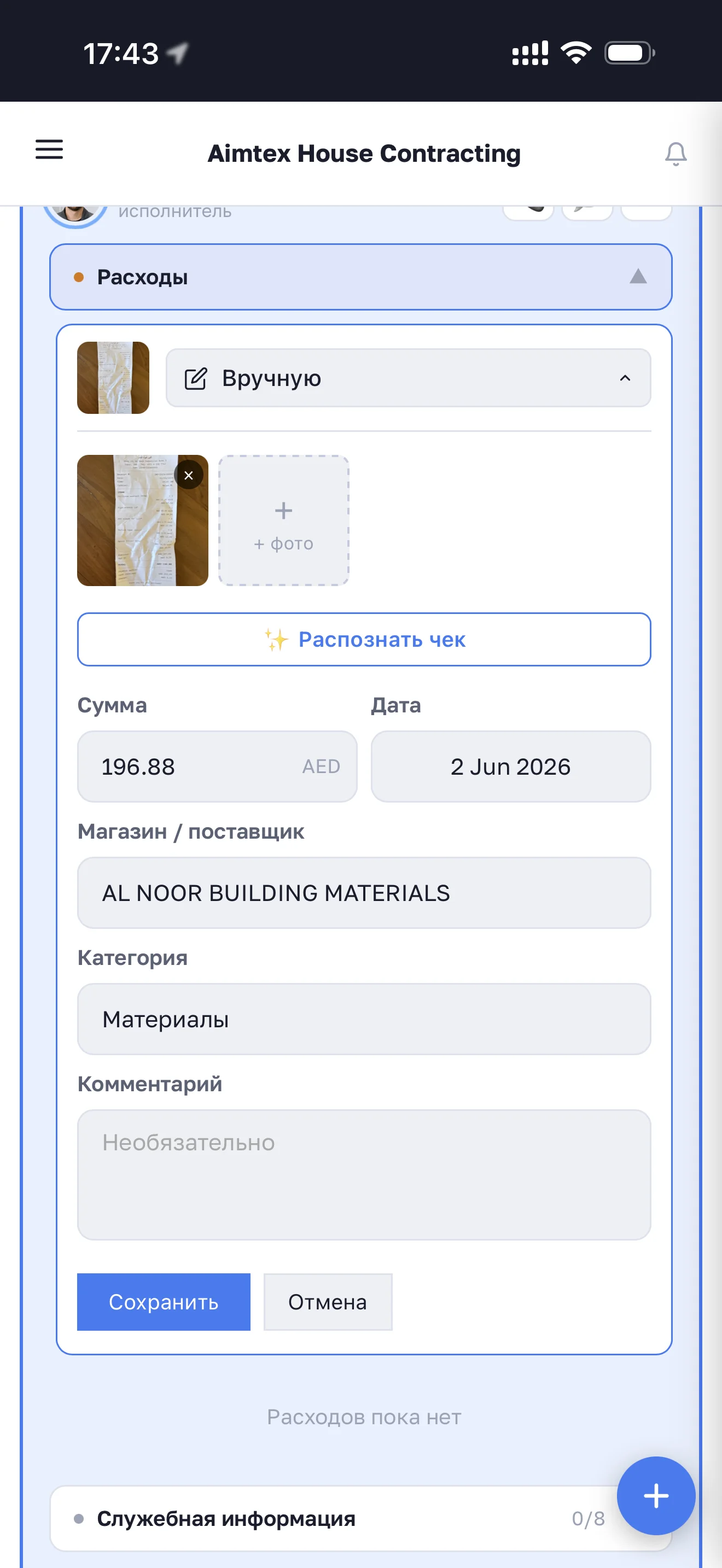Tap the floating plus button
Screen dimensions: 722x1568
(656, 1496)
